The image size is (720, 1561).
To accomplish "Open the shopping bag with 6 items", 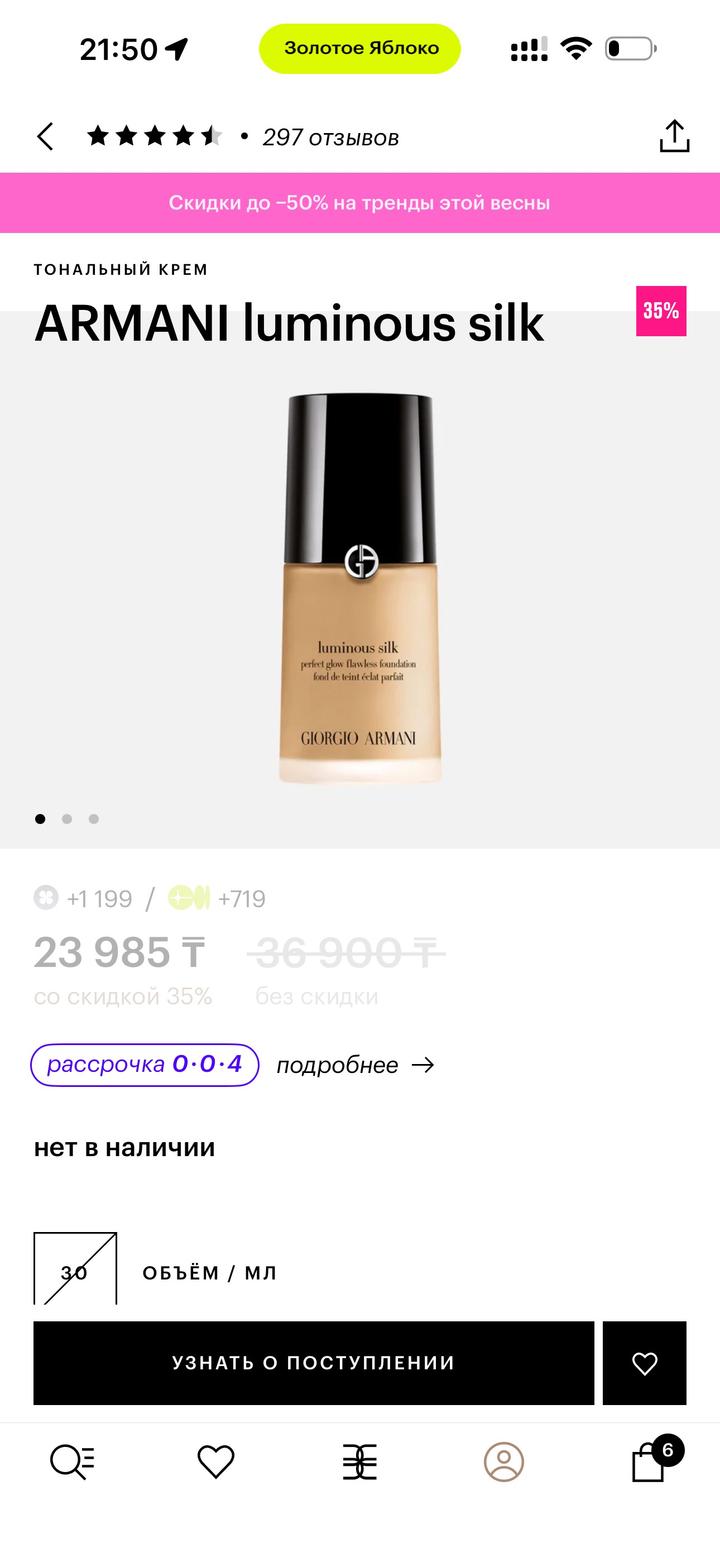I will click(650, 1462).
